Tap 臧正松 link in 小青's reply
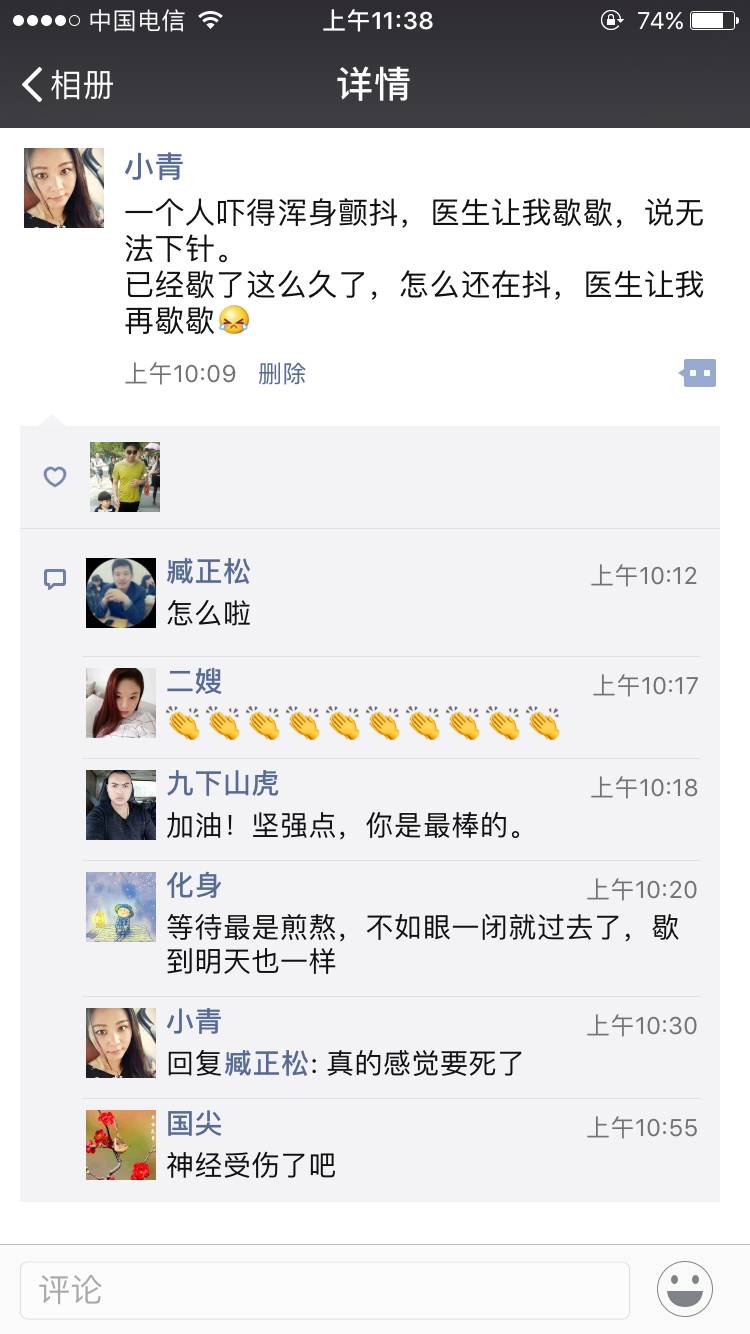The width and height of the screenshot is (750, 1334). pyautogui.click(x=266, y=1063)
